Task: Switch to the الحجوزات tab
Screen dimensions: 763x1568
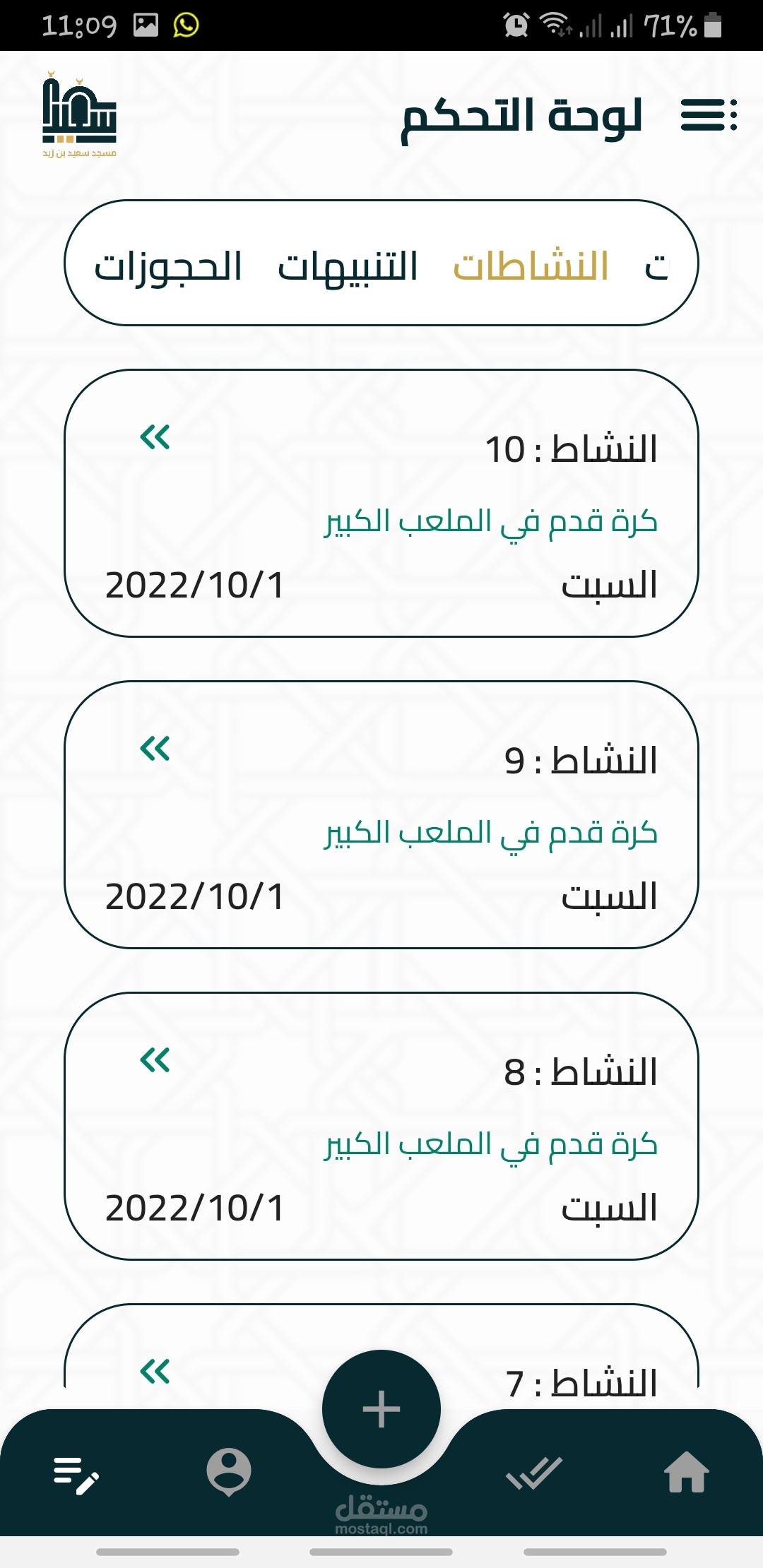Action: pos(168,266)
